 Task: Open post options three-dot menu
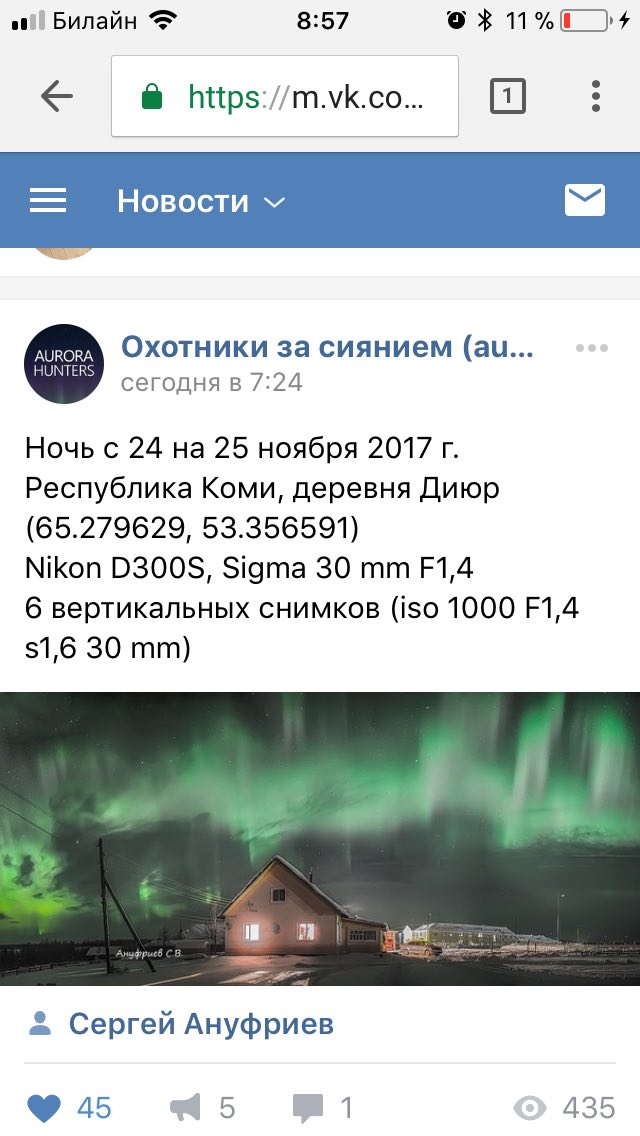[x=592, y=348]
